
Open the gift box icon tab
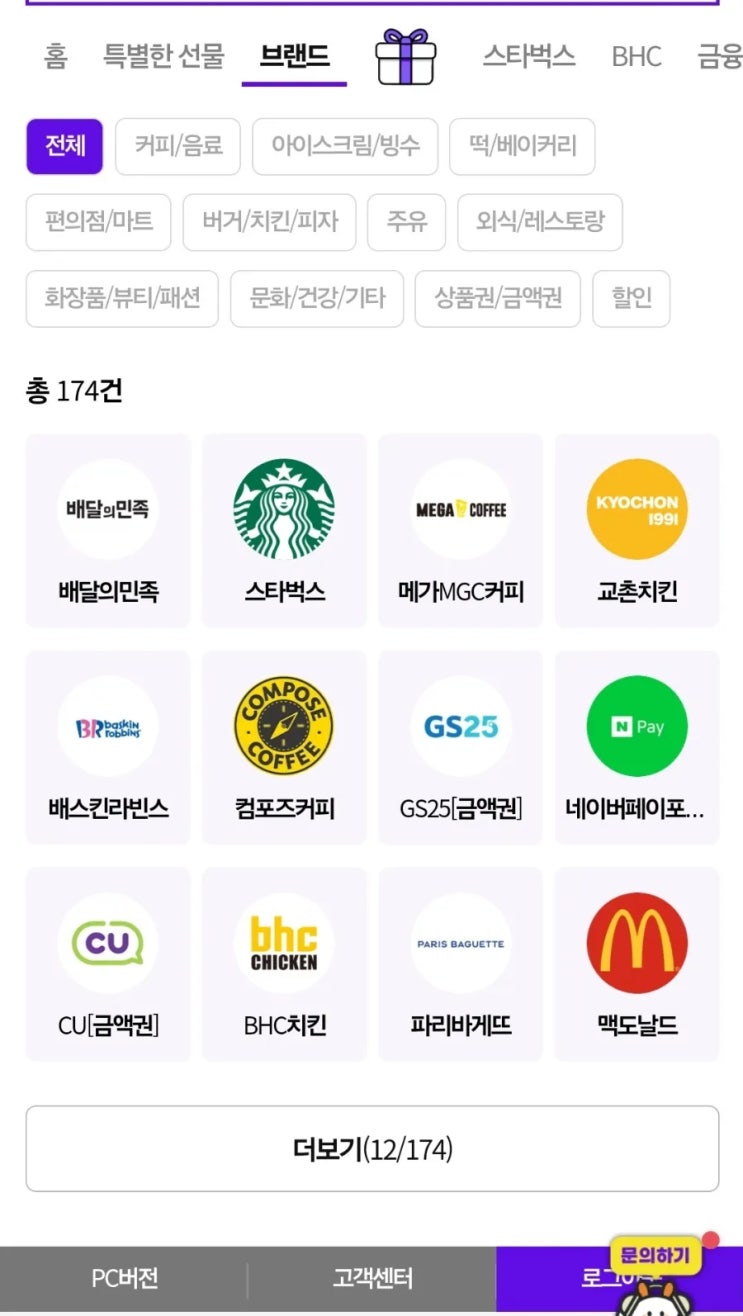tap(405, 56)
